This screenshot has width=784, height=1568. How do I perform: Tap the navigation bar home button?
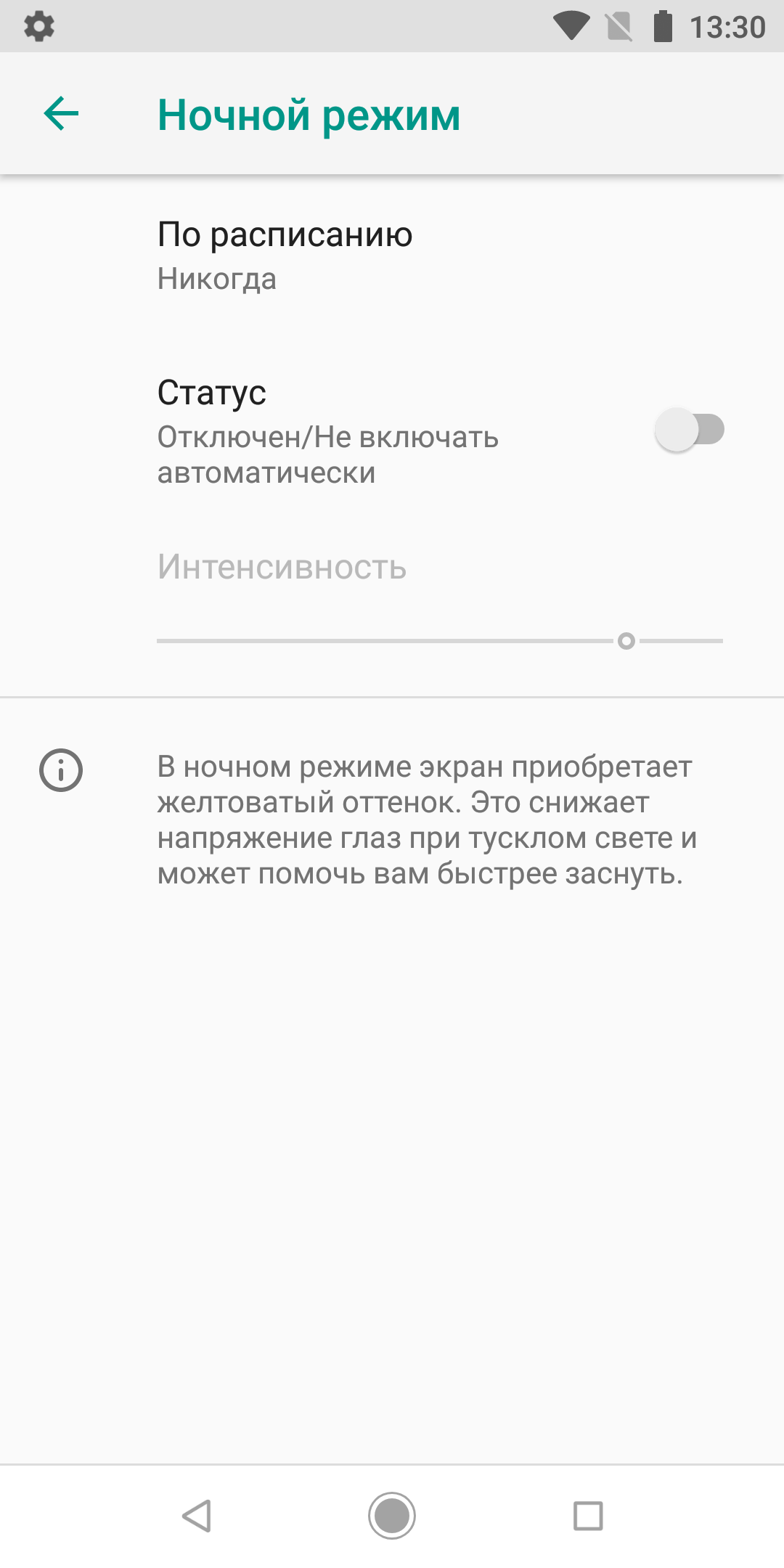coord(392,1516)
